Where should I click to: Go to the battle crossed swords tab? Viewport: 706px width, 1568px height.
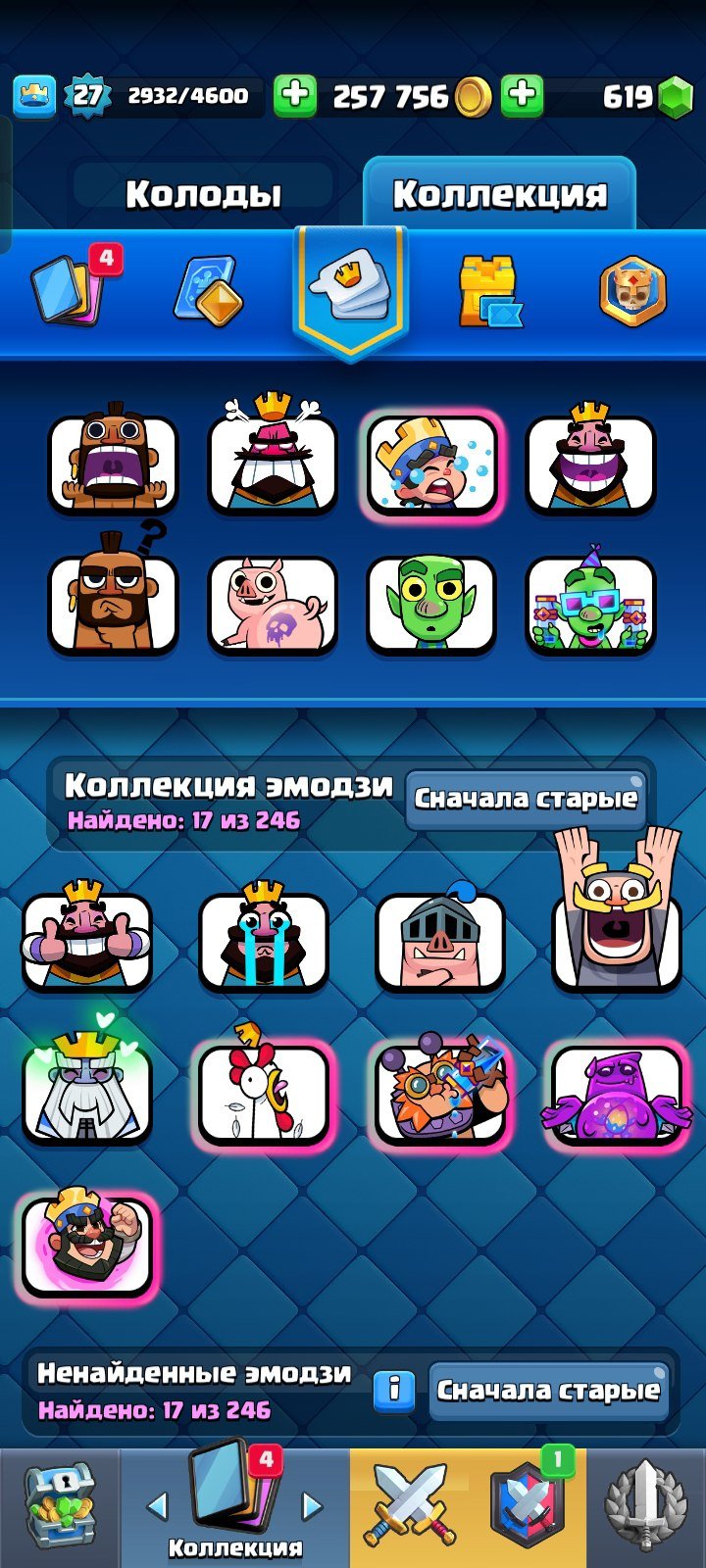[x=410, y=1509]
